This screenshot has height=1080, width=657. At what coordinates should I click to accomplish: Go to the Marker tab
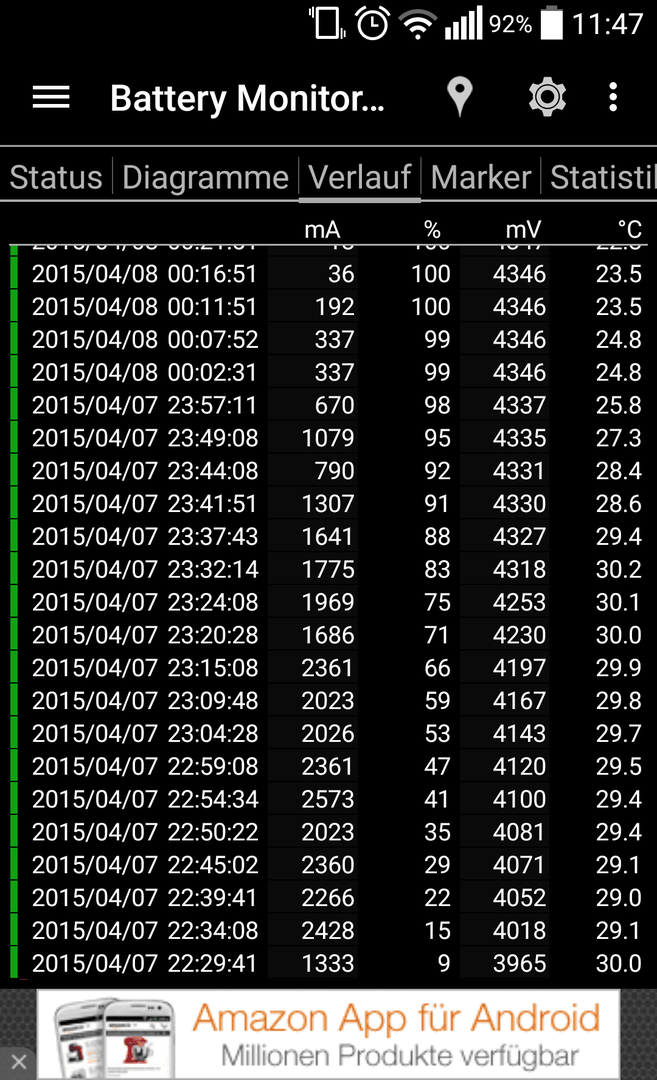click(x=481, y=178)
